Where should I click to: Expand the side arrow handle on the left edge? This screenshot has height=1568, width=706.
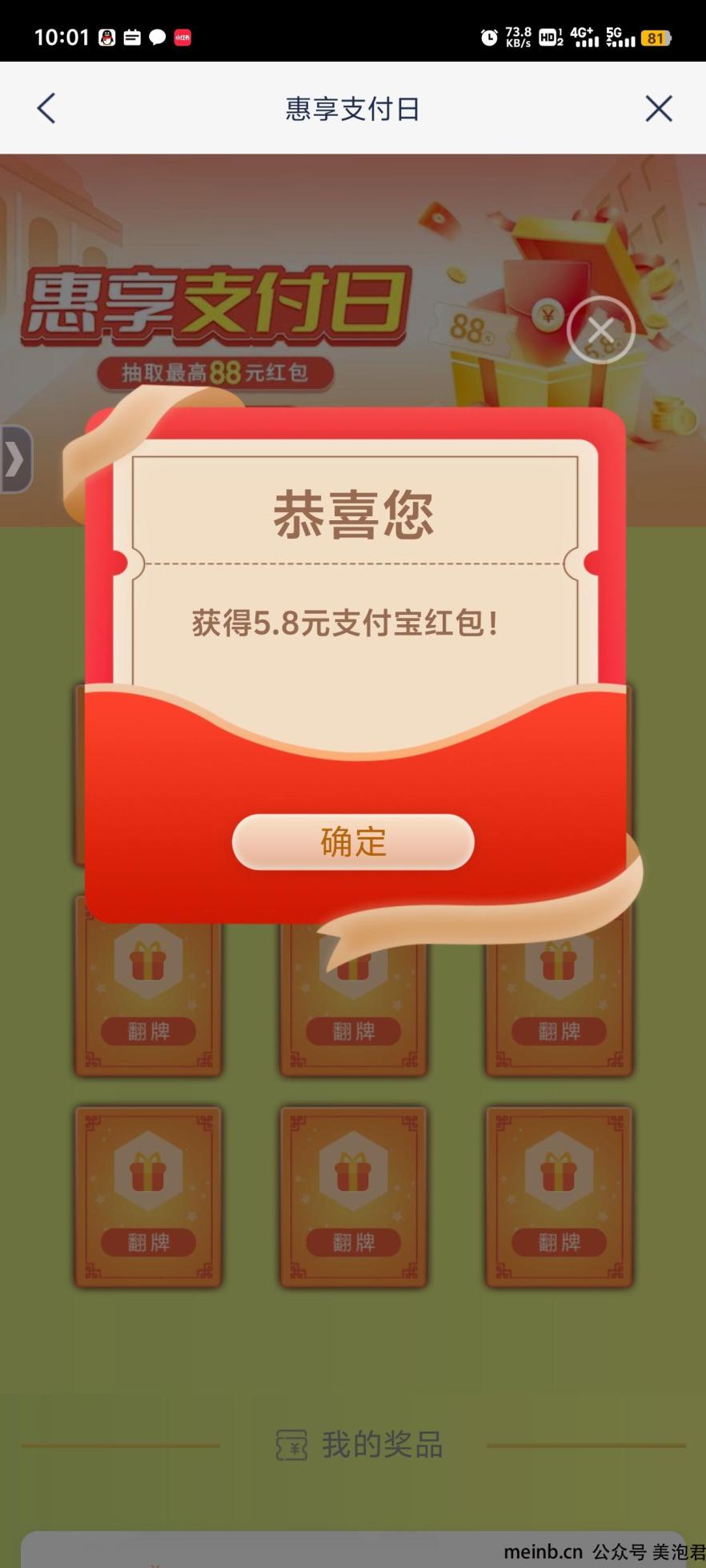point(15,459)
